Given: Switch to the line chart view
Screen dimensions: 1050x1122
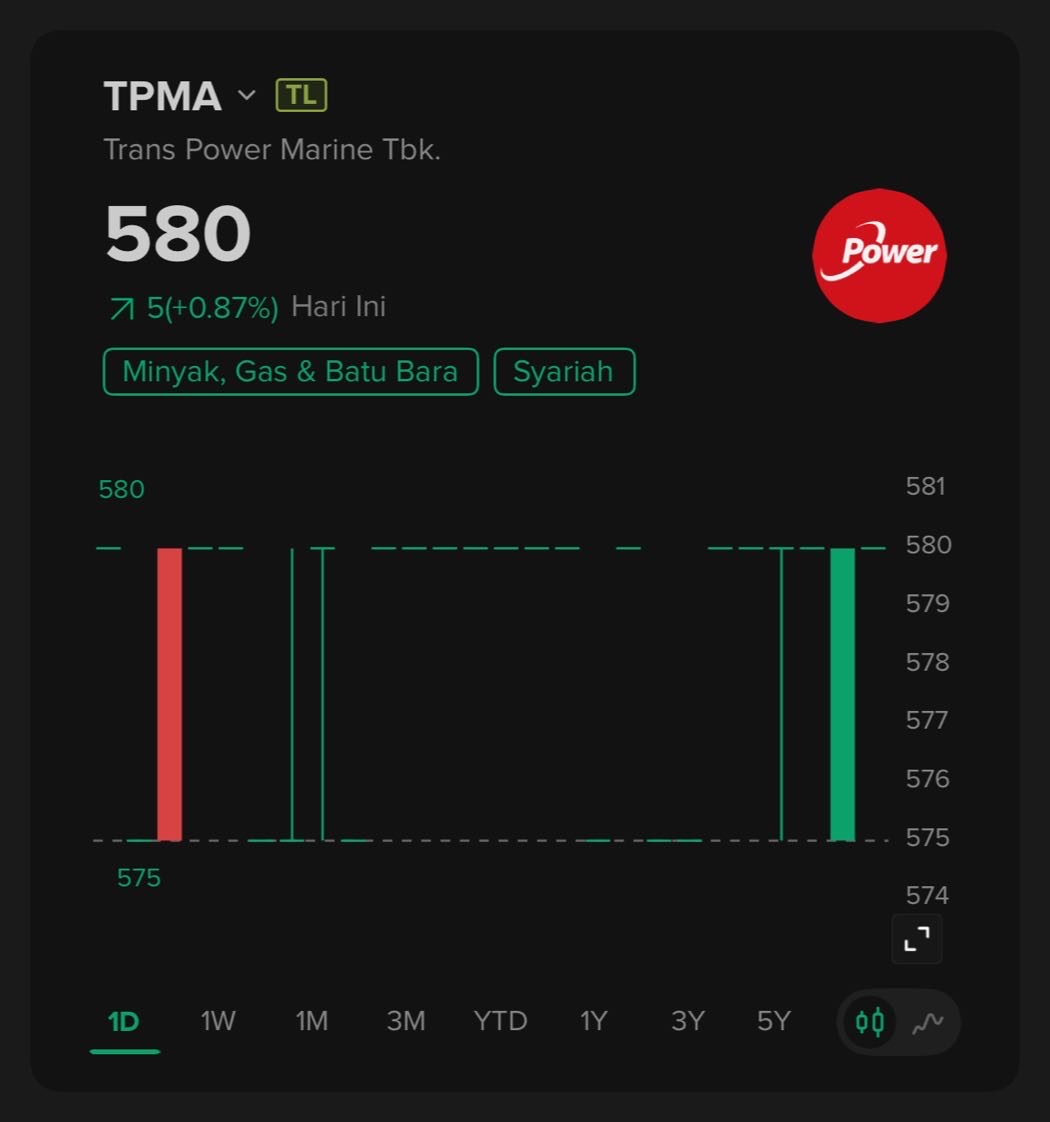Looking at the screenshot, I should click(x=928, y=1022).
